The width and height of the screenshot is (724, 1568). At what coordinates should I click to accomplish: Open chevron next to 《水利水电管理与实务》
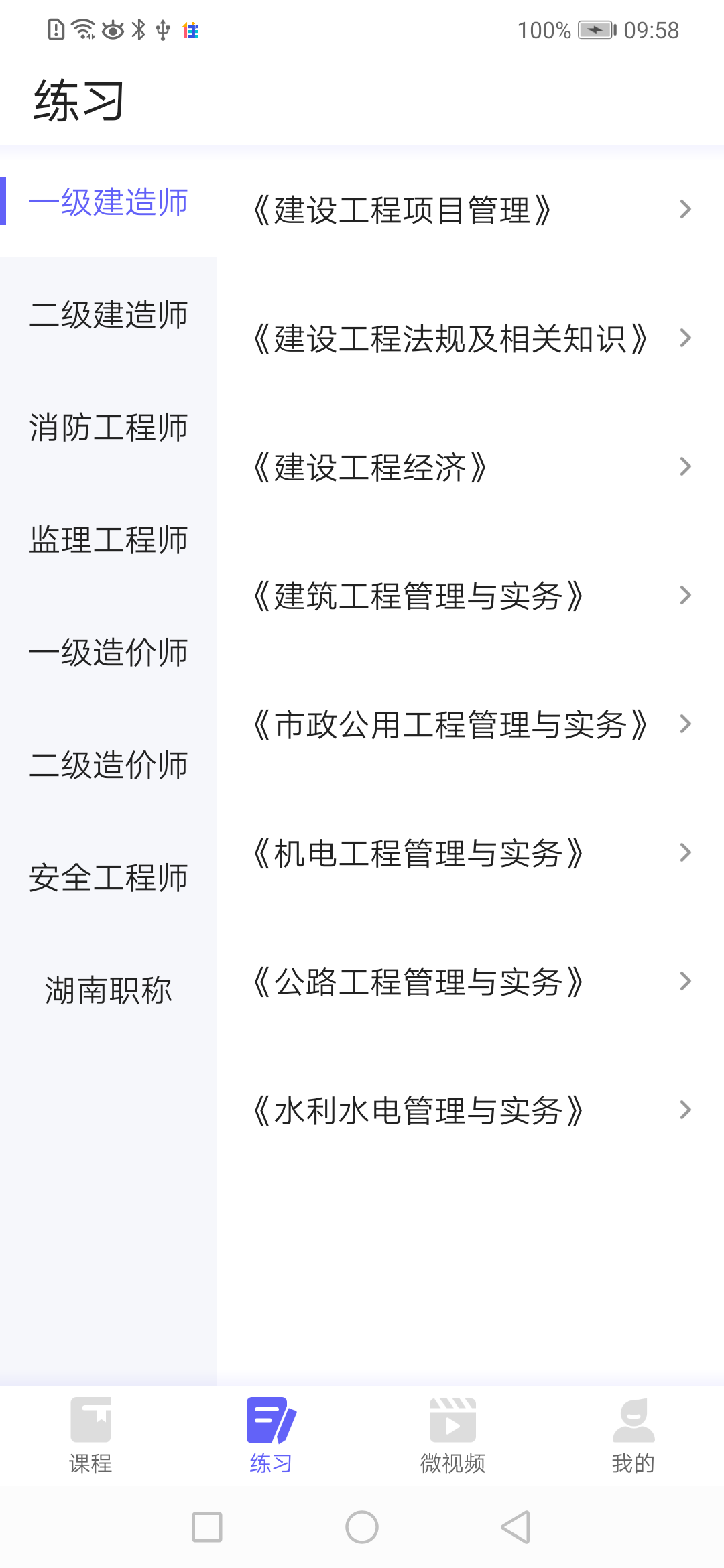(685, 1110)
